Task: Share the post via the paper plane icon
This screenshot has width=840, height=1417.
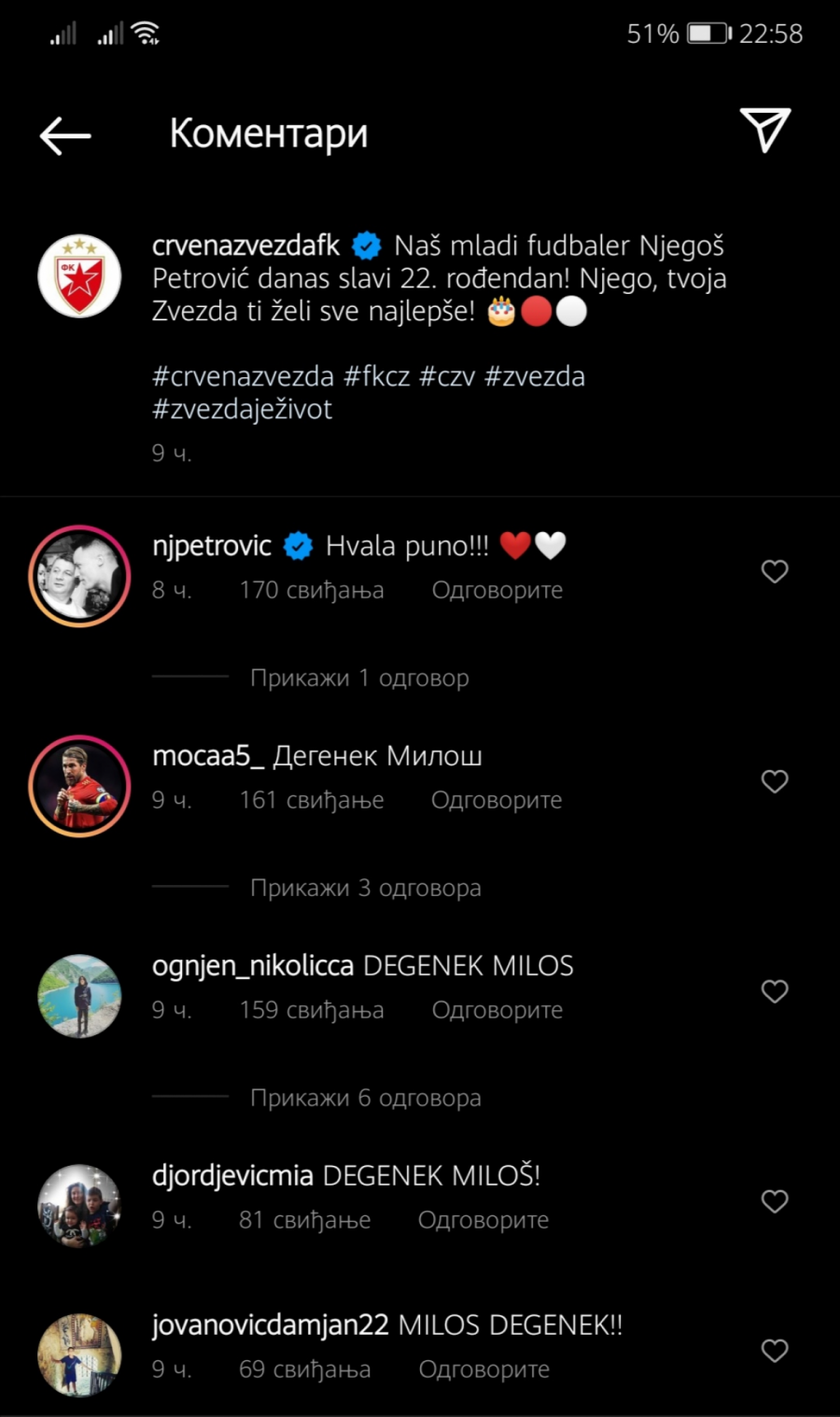Action: coord(764,130)
